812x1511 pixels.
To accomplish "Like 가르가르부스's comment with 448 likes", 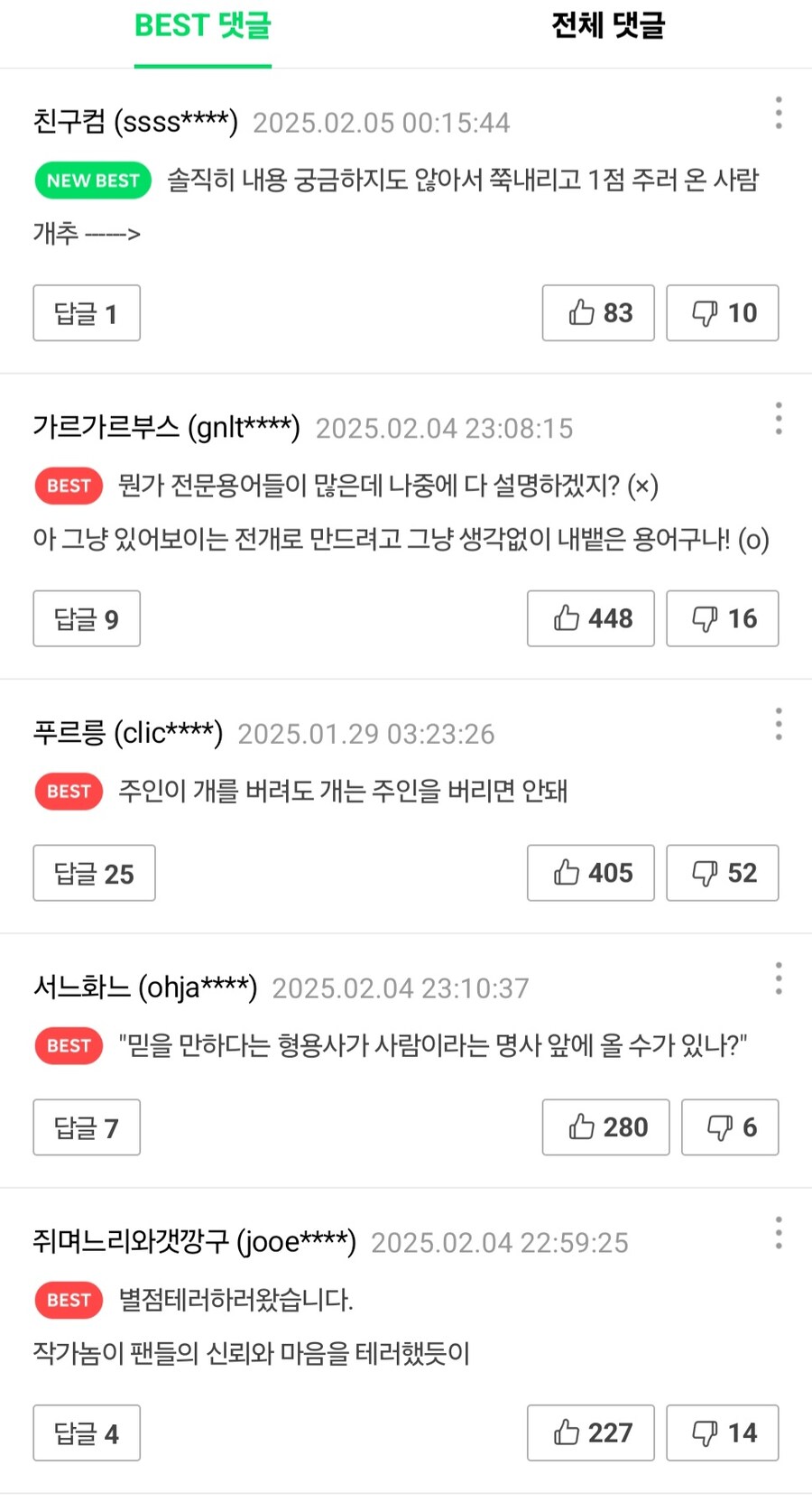I will 591,618.
